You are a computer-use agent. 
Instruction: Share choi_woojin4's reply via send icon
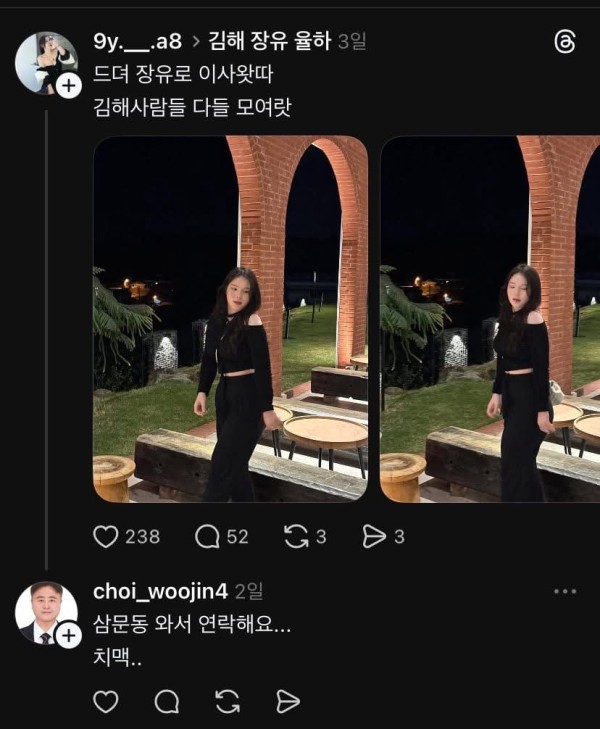(x=288, y=702)
